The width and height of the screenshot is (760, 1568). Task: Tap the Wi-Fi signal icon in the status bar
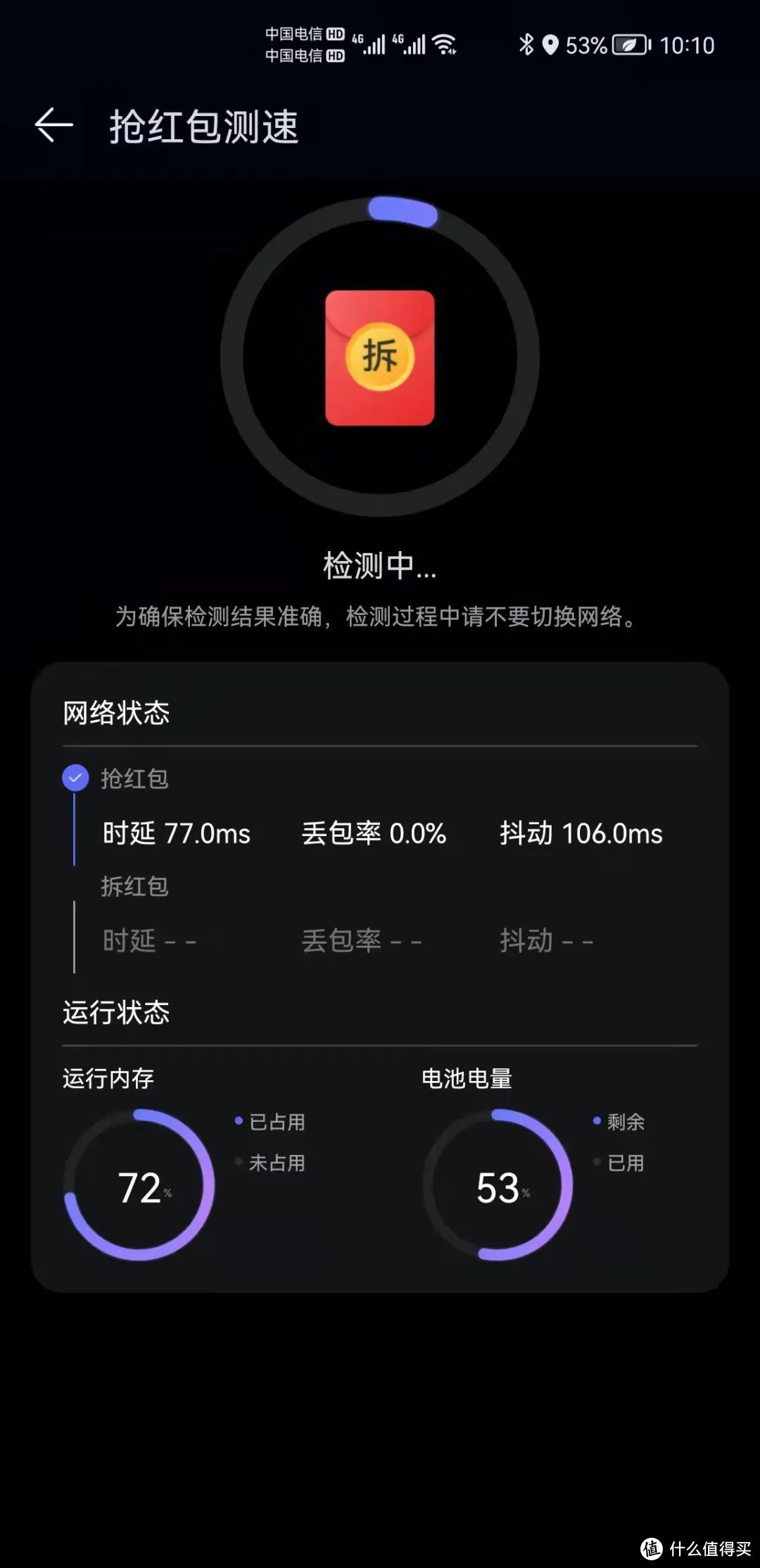pos(446,44)
